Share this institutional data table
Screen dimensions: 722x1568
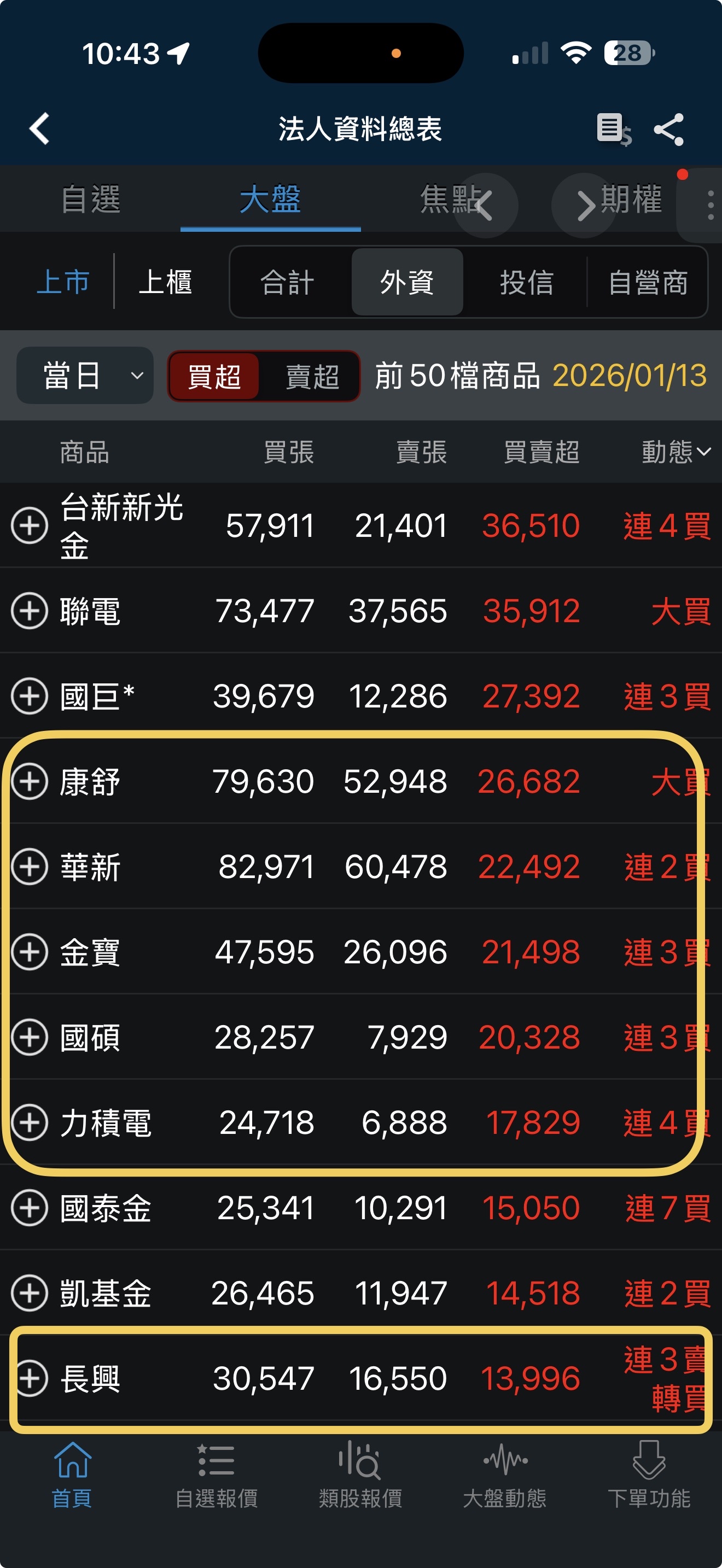pos(668,129)
